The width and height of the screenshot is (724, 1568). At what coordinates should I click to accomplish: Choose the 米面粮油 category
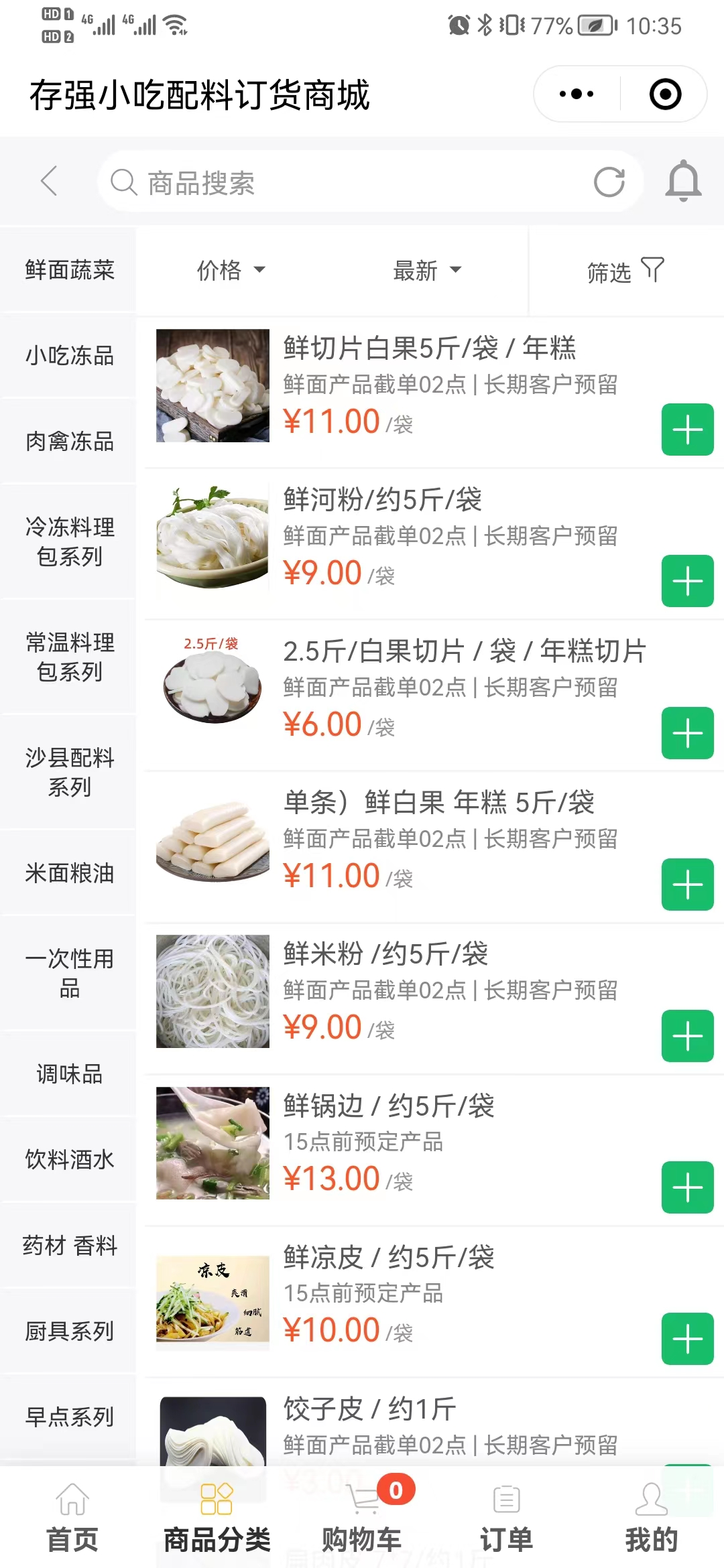(x=70, y=873)
